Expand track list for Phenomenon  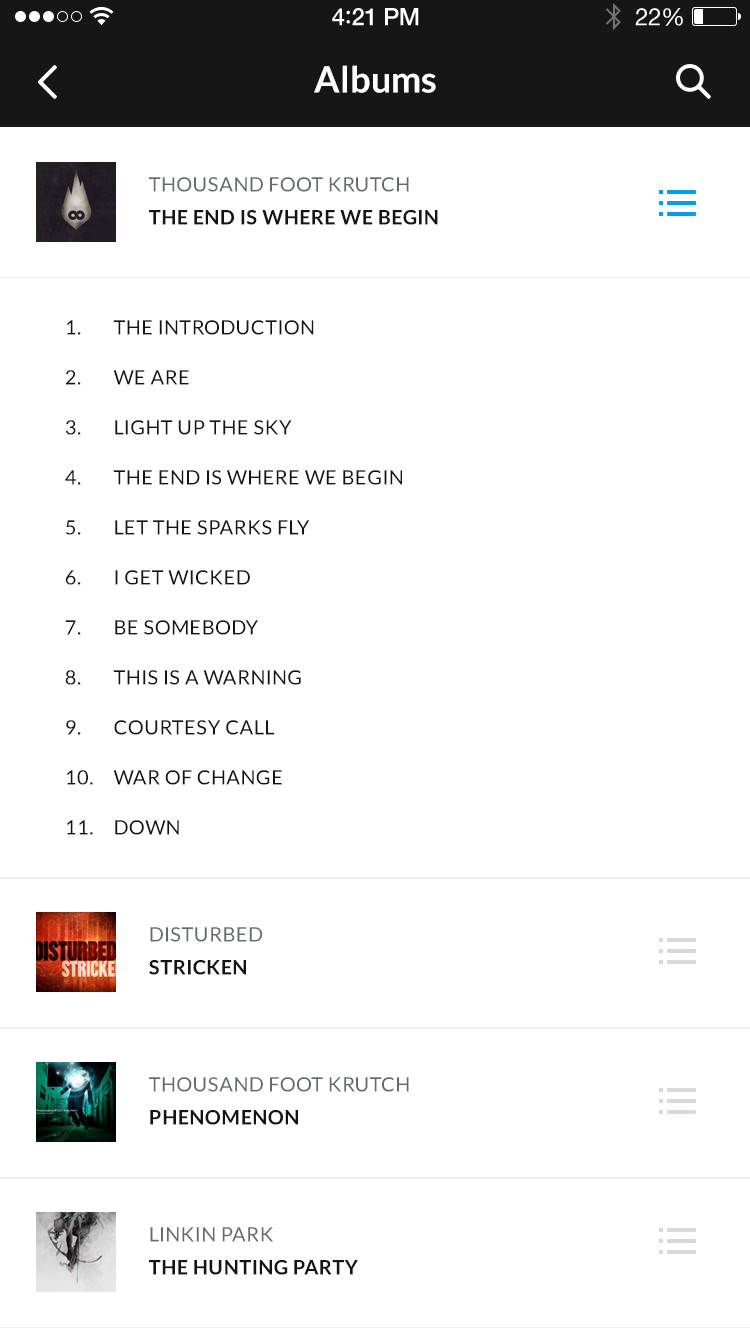pyautogui.click(x=677, y=1101)
